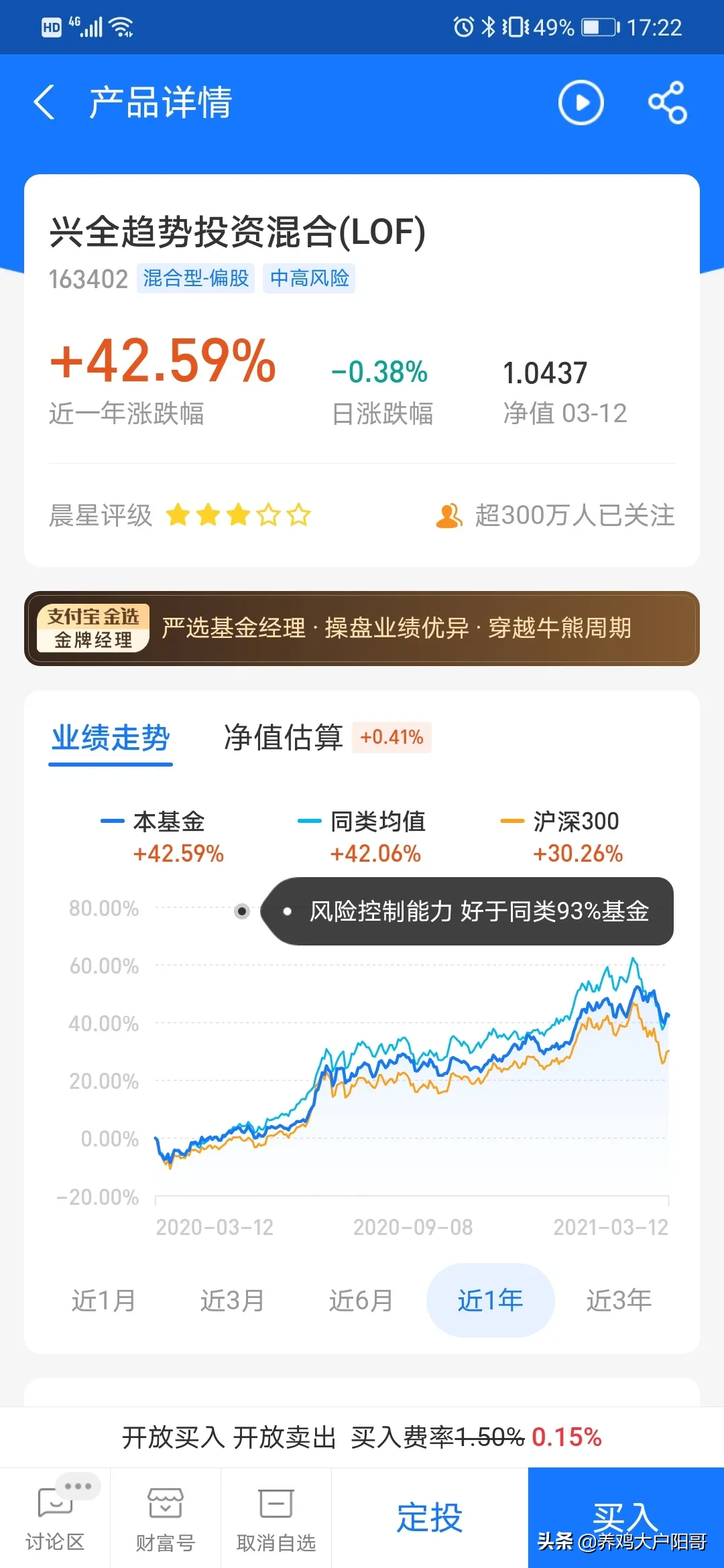724x1568 pixels.
Task: Switch to 业绩走势 tab
Action: click(111, 738)
